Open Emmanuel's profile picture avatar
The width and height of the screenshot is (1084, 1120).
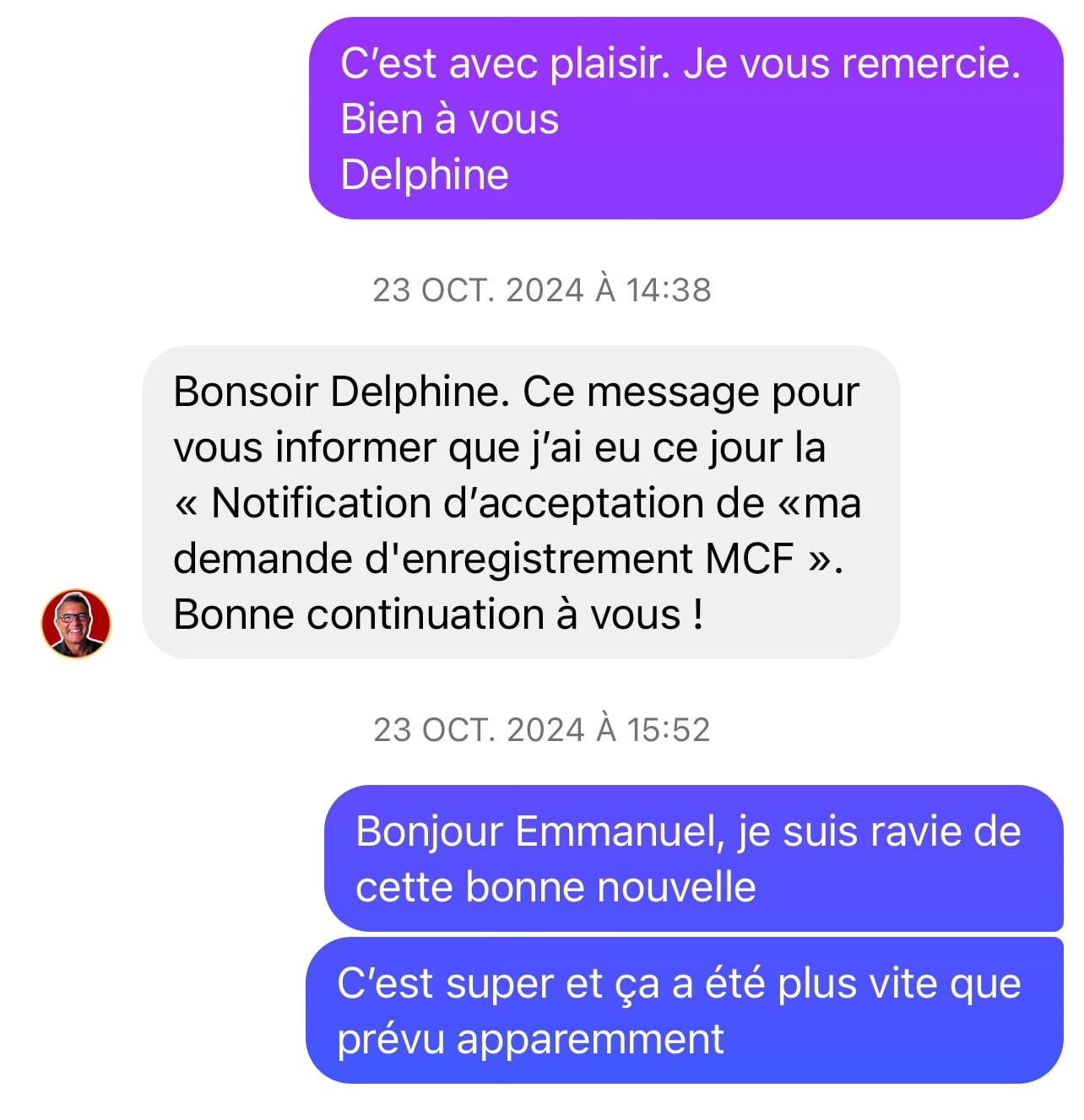point(76,624)
